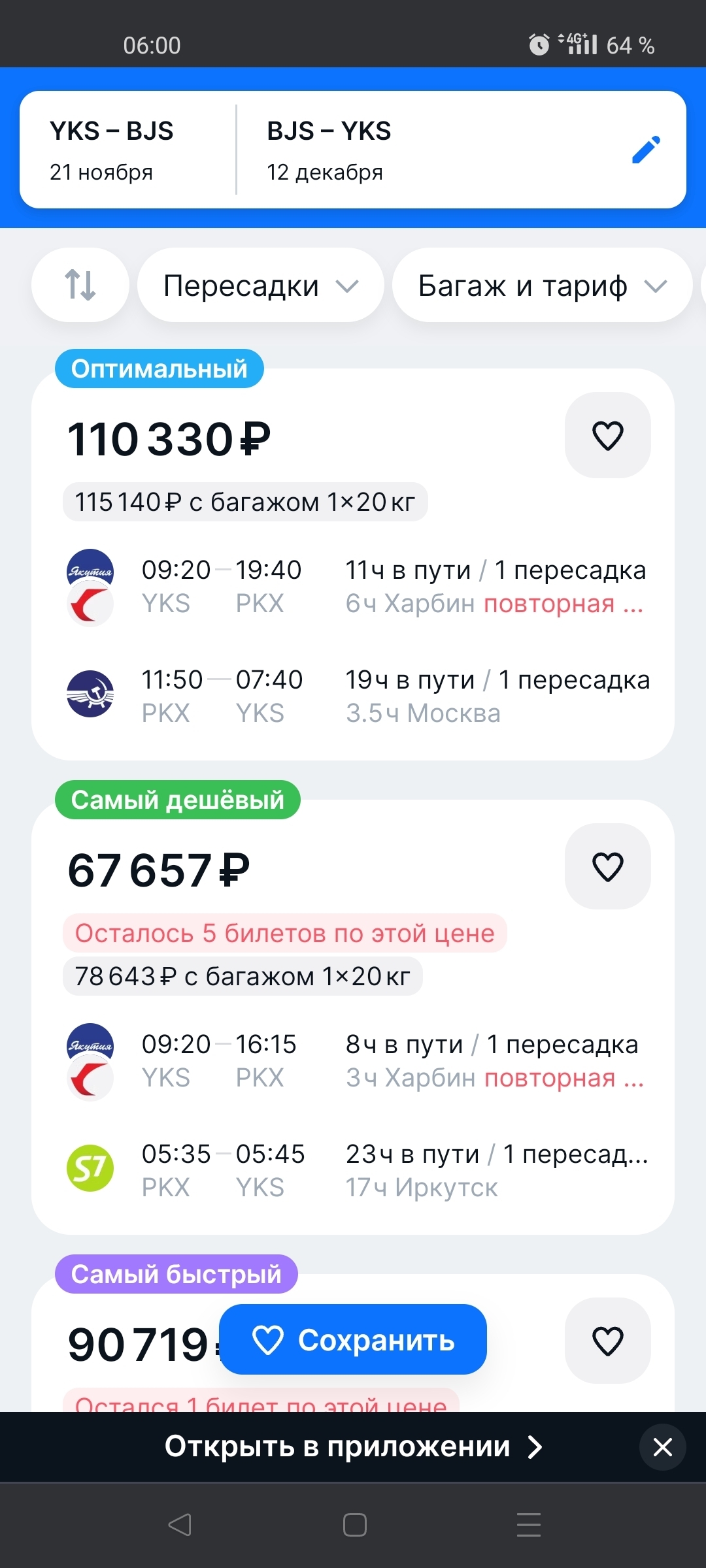Favorite the 90 719 ₽ ticket

[607, 1341]
